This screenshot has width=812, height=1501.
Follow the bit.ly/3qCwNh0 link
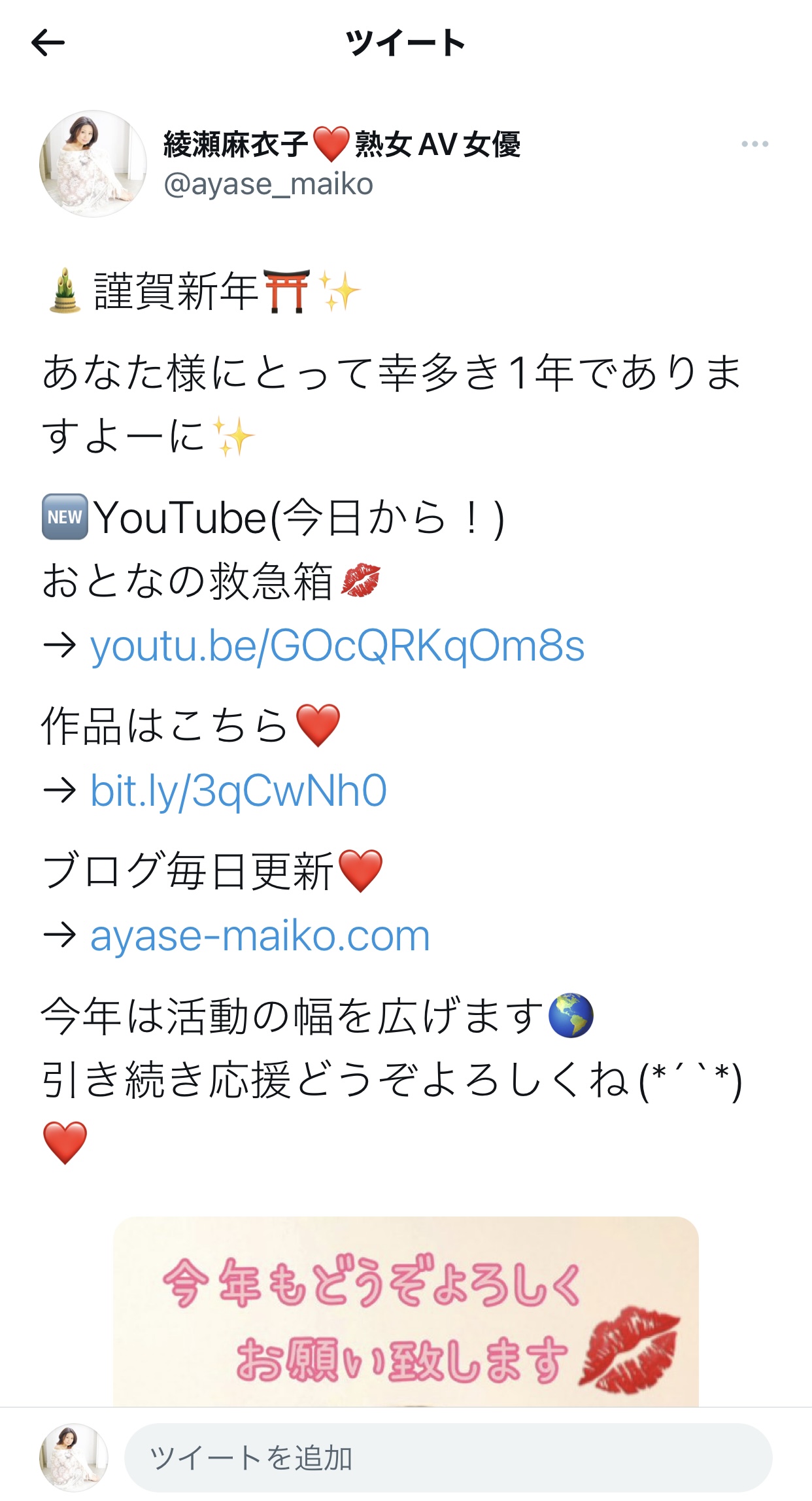coord(239,791)
